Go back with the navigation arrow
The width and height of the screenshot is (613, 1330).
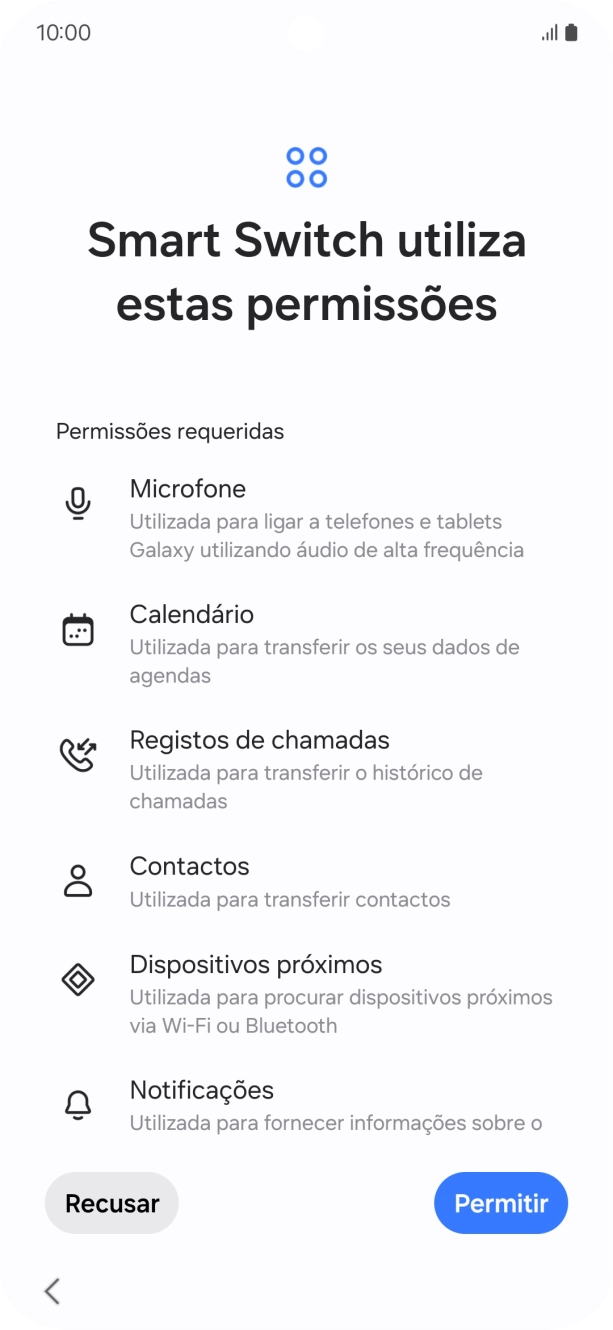(x=52, y=1290)
